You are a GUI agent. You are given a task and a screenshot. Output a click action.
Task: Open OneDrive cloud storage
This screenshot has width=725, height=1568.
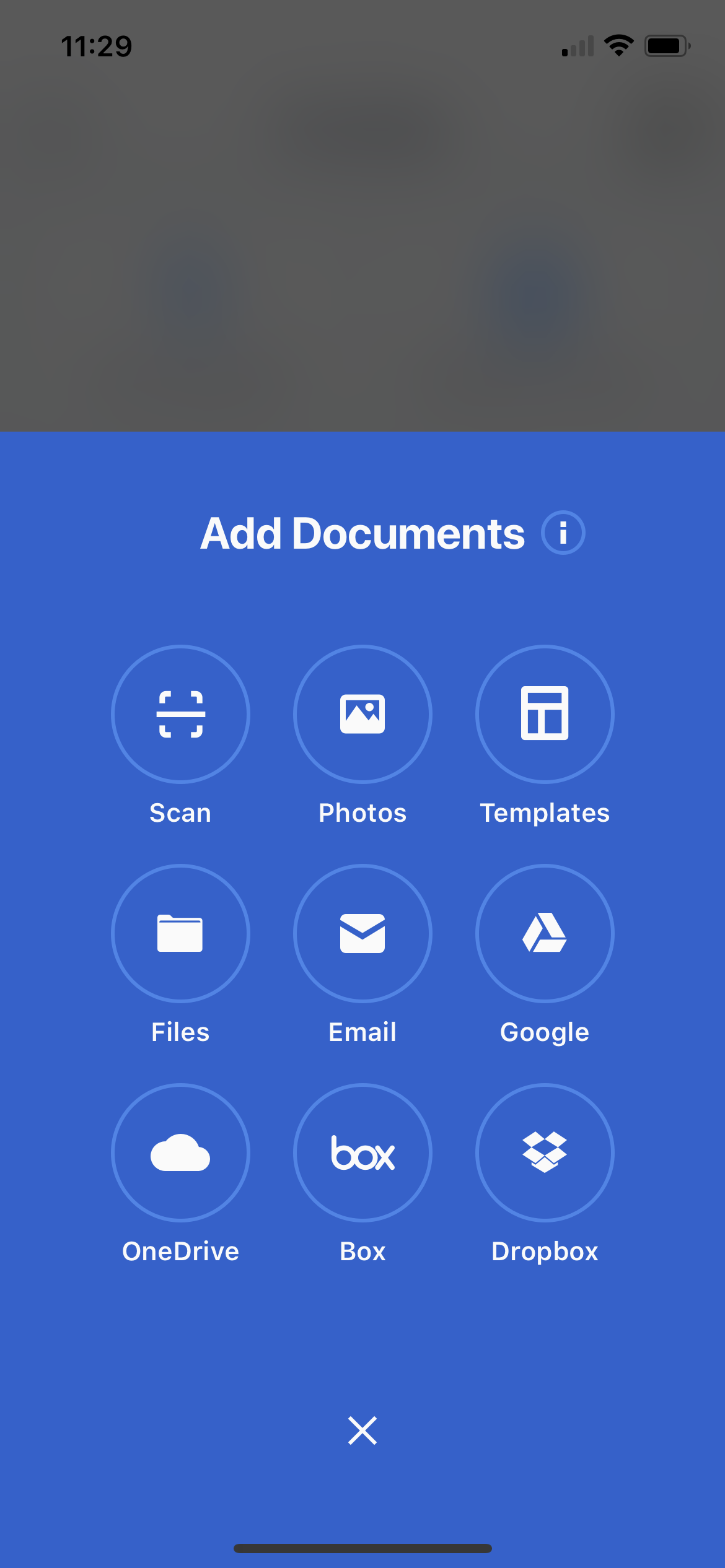180,1152
